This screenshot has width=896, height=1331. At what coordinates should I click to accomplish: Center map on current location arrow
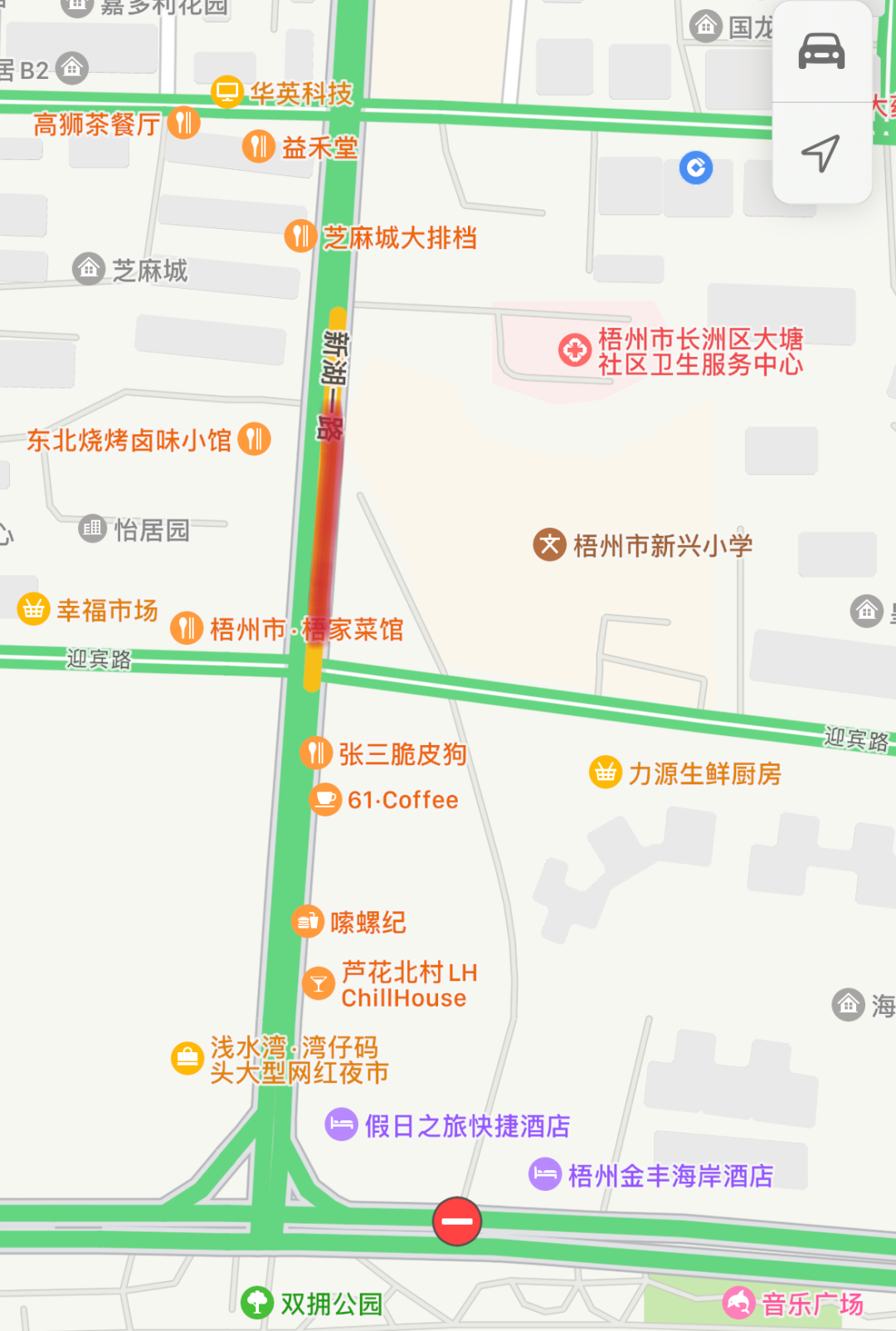click(821, 154)
